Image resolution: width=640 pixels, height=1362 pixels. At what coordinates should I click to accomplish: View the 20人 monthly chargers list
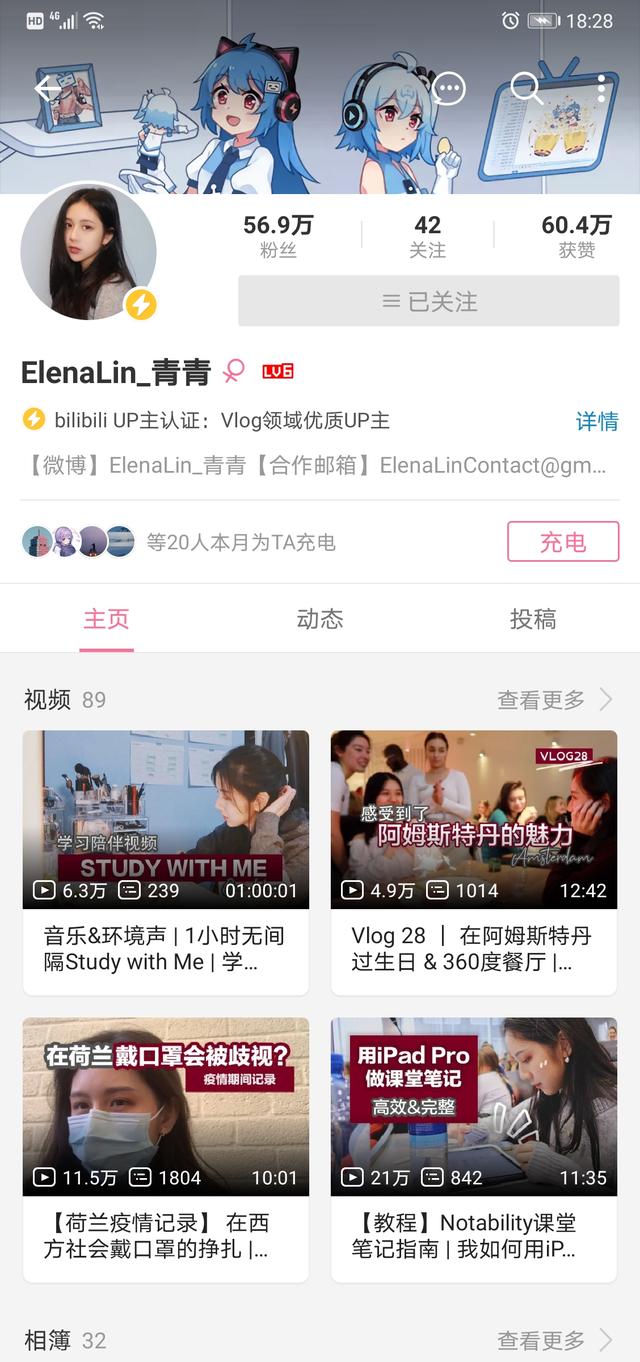coord(180,542)
